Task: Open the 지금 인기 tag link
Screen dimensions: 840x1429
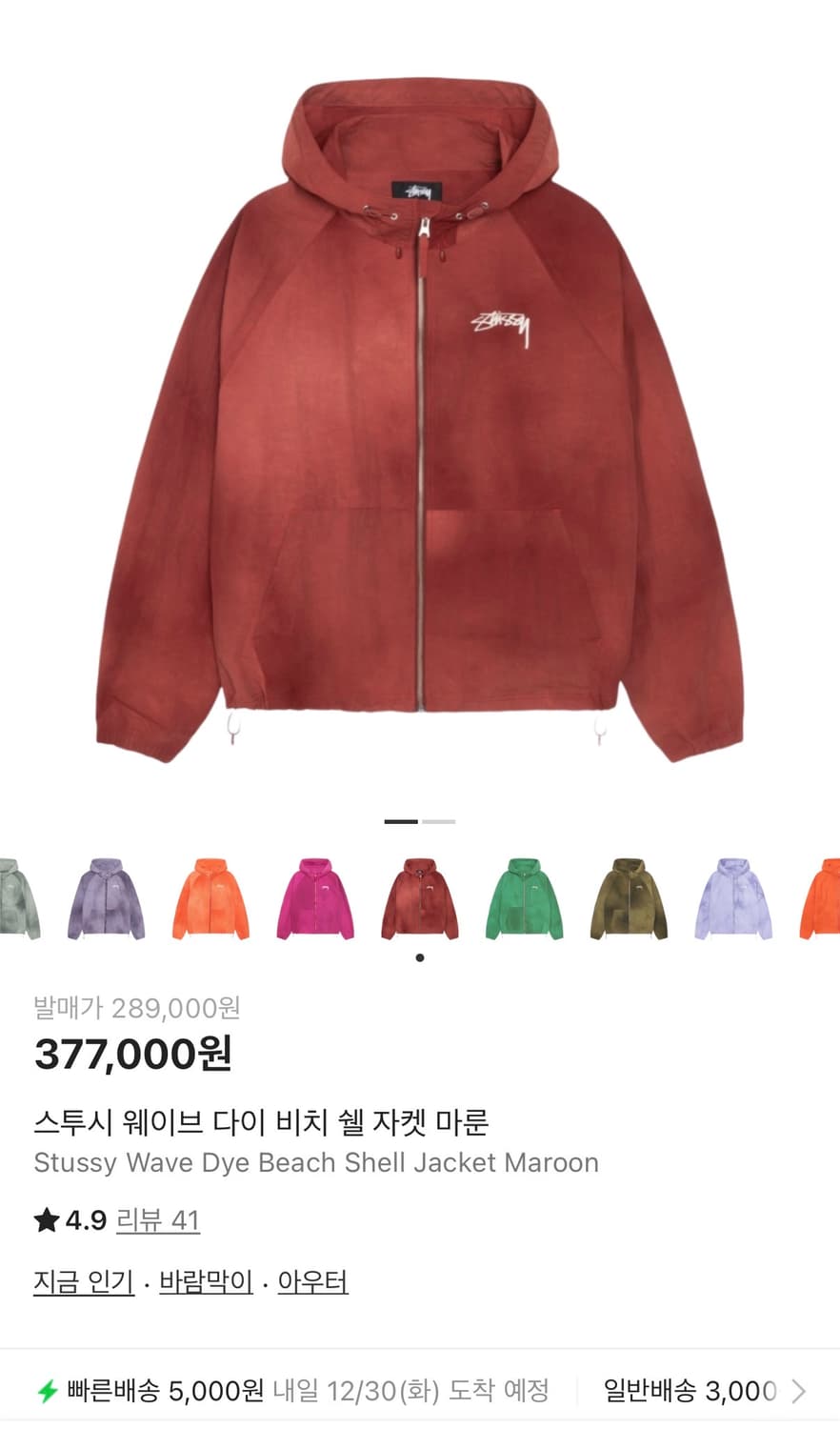Action: point(82,1282)
